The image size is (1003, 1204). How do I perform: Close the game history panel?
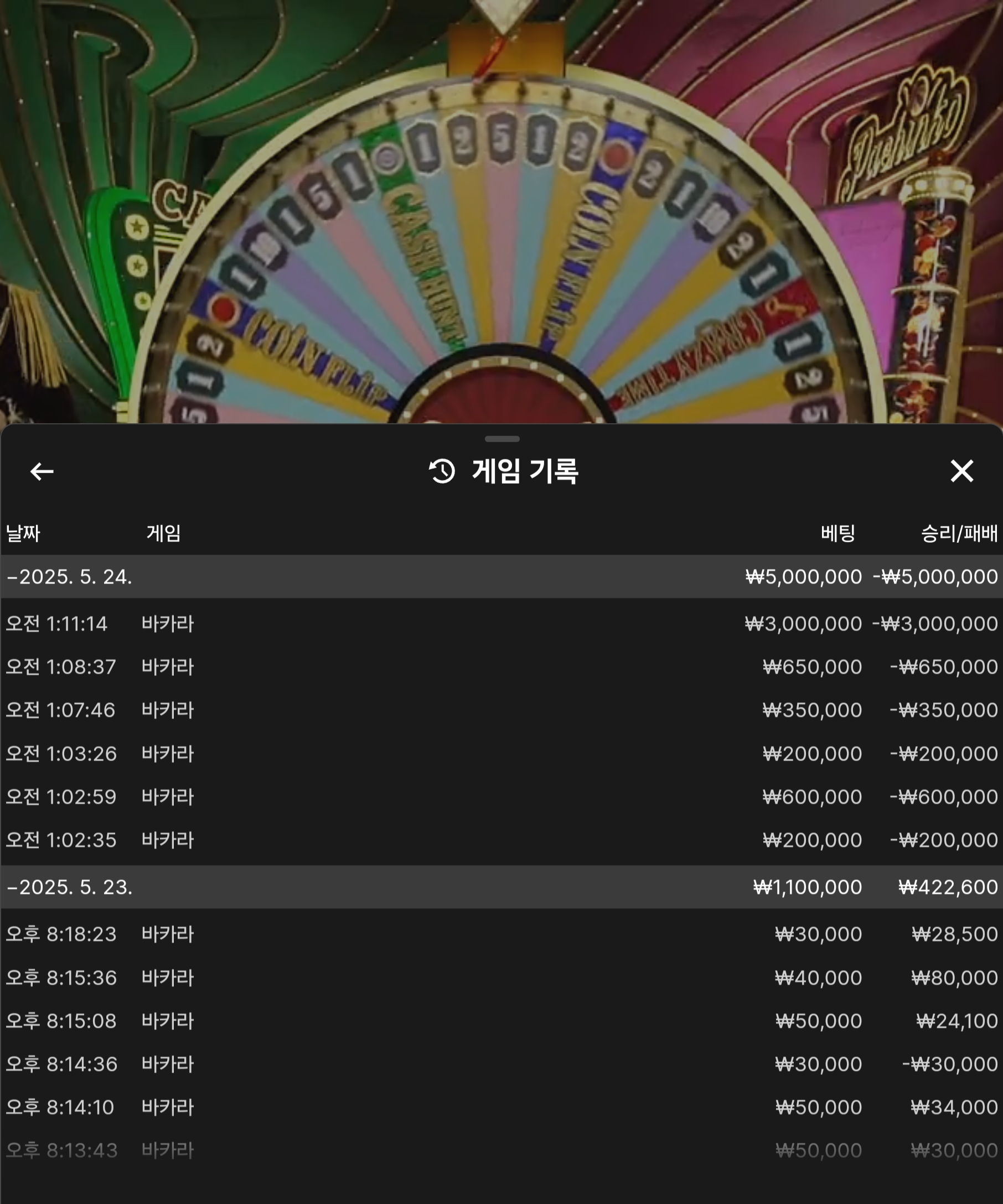pyautogui.click(x=961, y=471)
